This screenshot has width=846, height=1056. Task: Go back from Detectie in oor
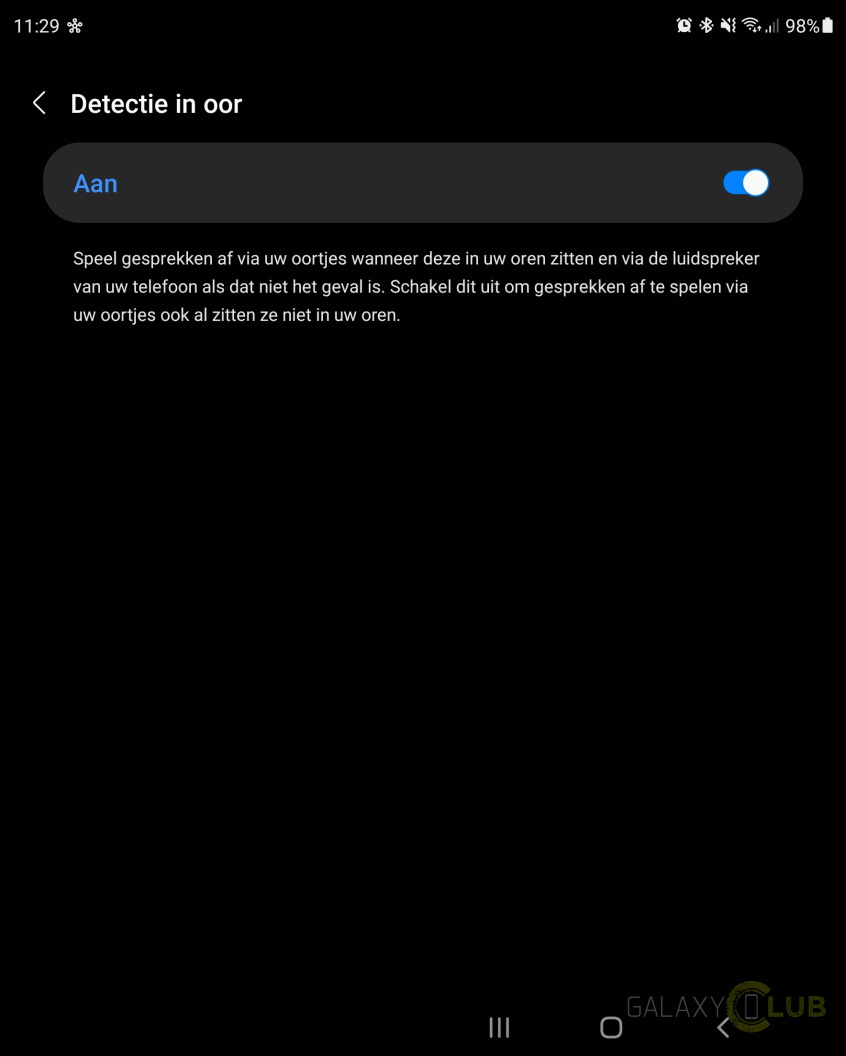point(40,103)
